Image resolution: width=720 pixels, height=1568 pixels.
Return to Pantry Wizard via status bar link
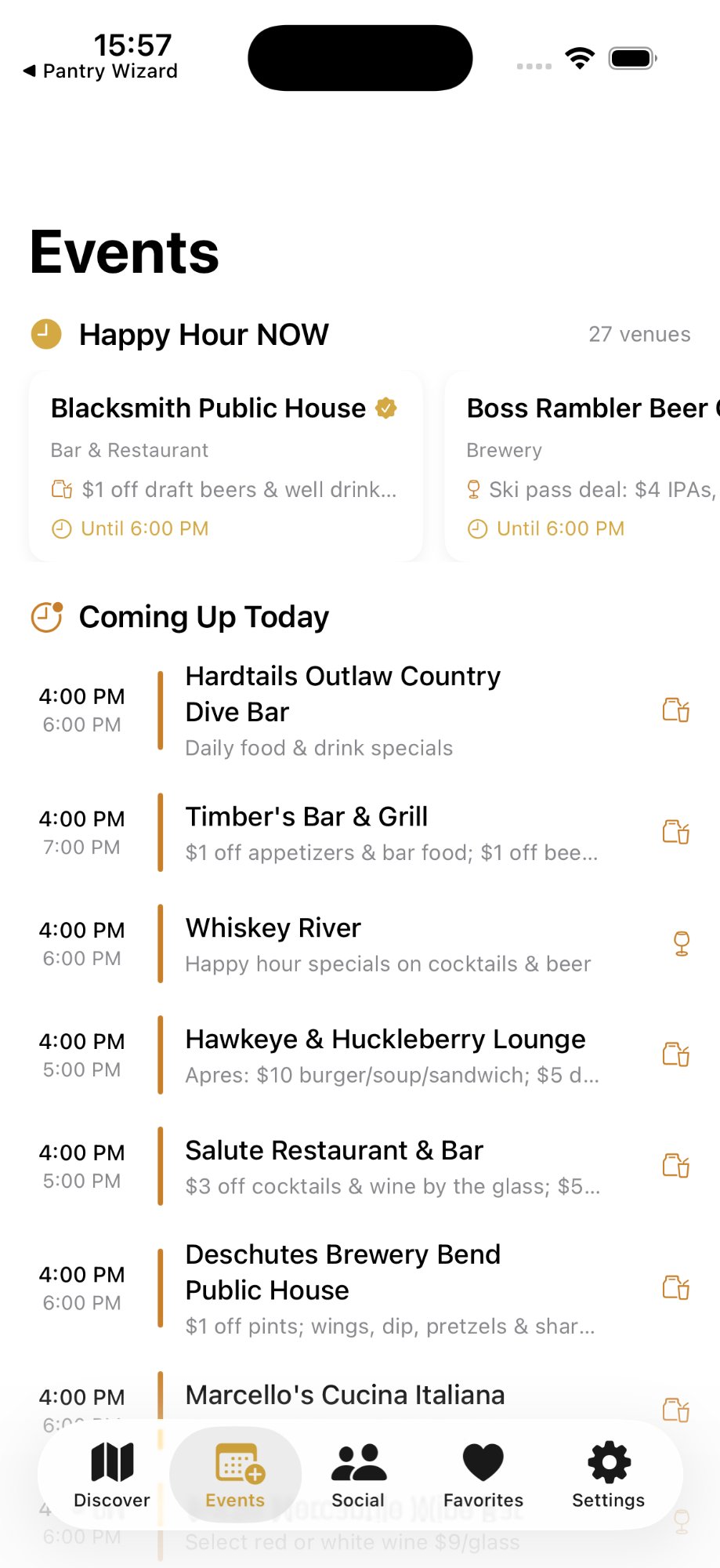click(x=101, y=71)
